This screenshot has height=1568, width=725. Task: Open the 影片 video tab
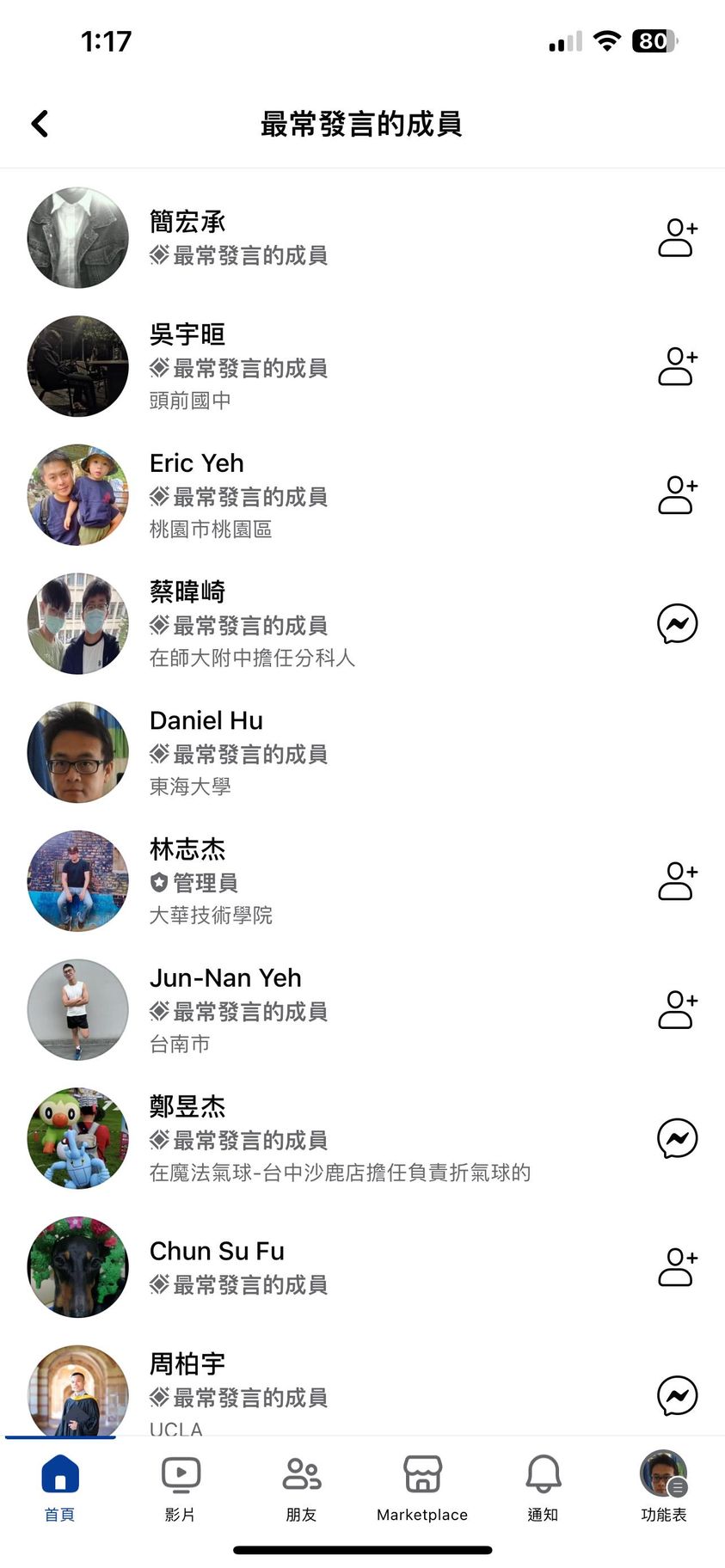point(181,1487)
